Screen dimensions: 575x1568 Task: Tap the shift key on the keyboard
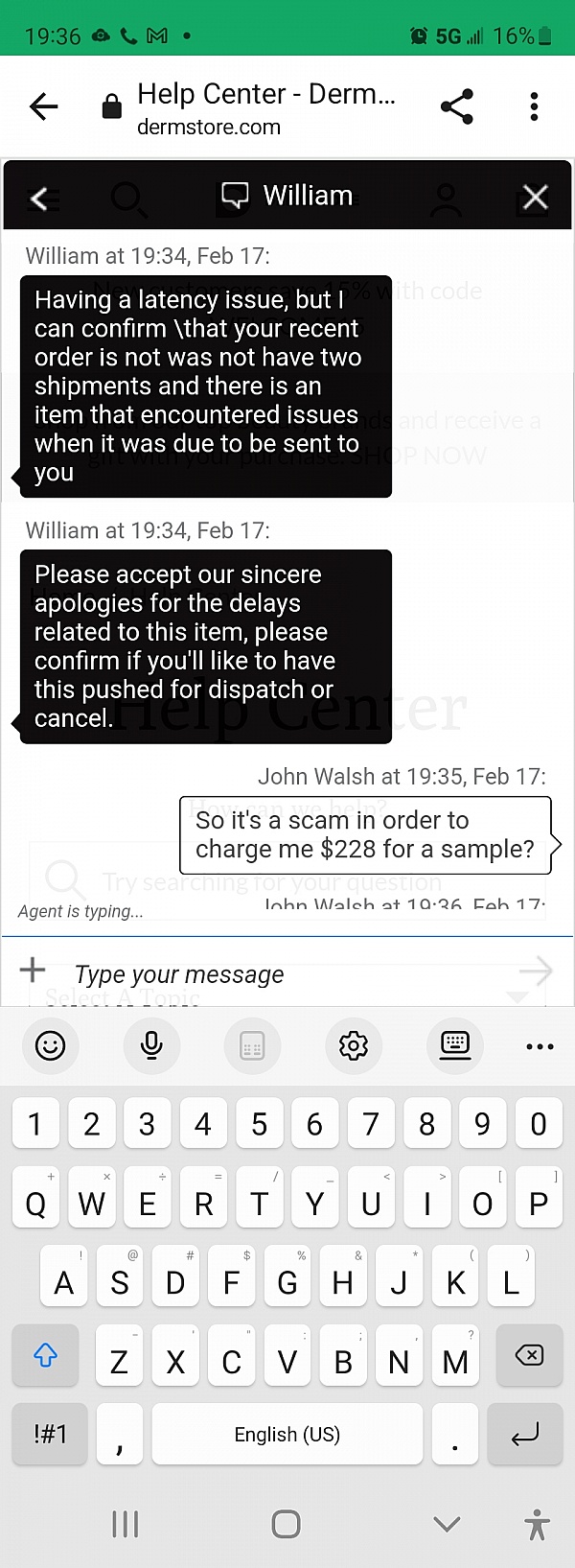45,1356
